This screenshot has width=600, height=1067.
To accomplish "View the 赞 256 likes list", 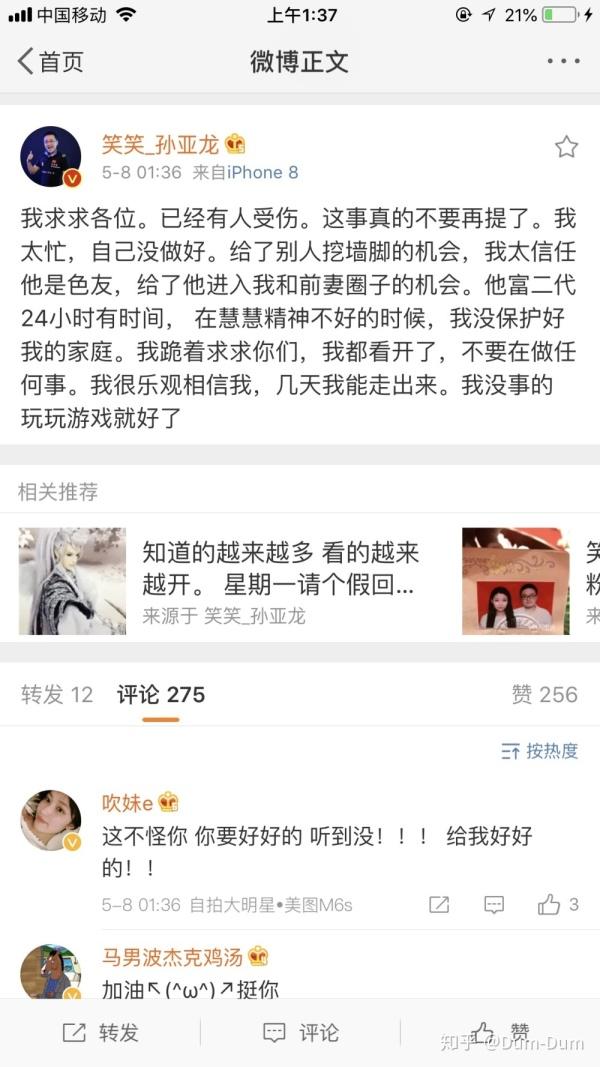I will click(544, 694).
